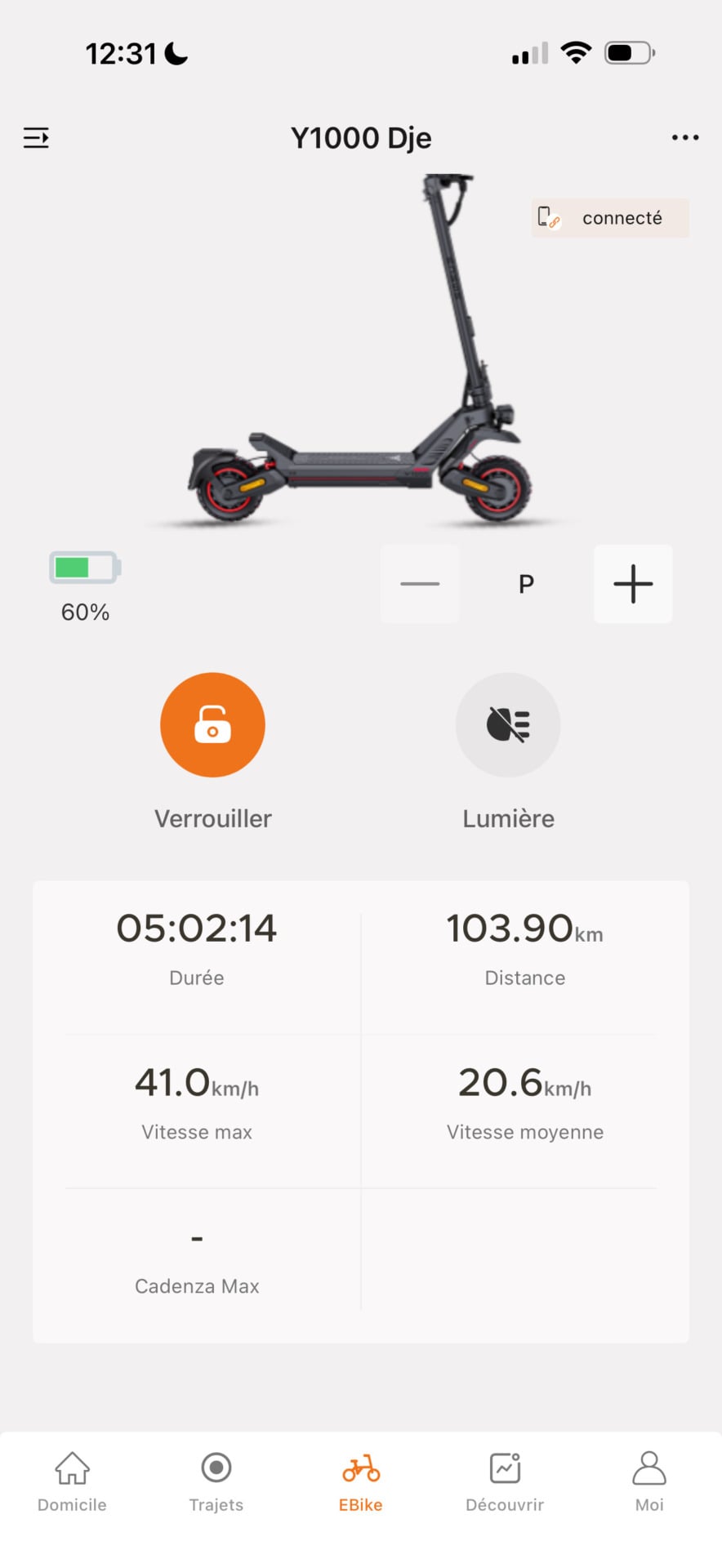Go to the Domicile tab
The height and width of the screenshot is (1568, 722).
(72, 1481)
